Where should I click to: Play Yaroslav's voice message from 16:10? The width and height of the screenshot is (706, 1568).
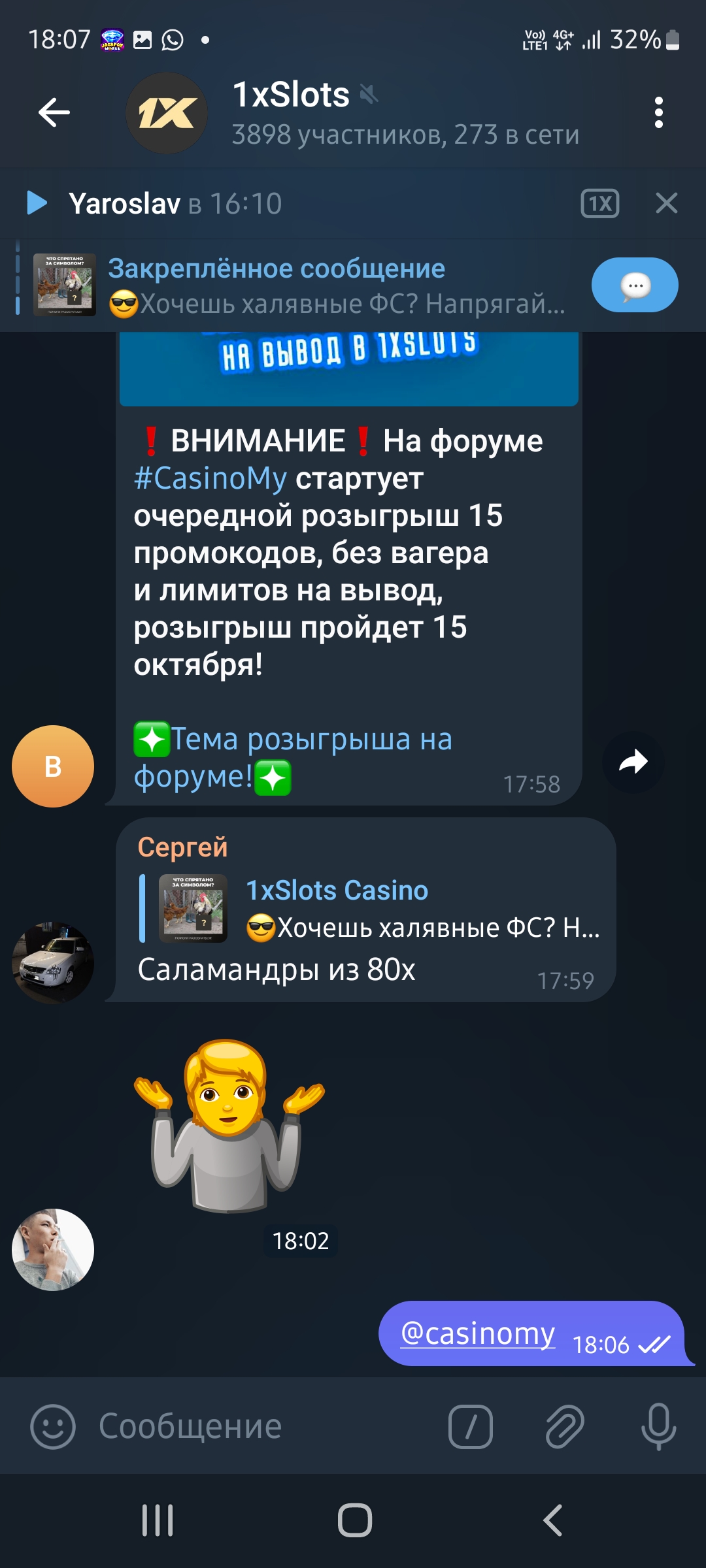(37, 203)
